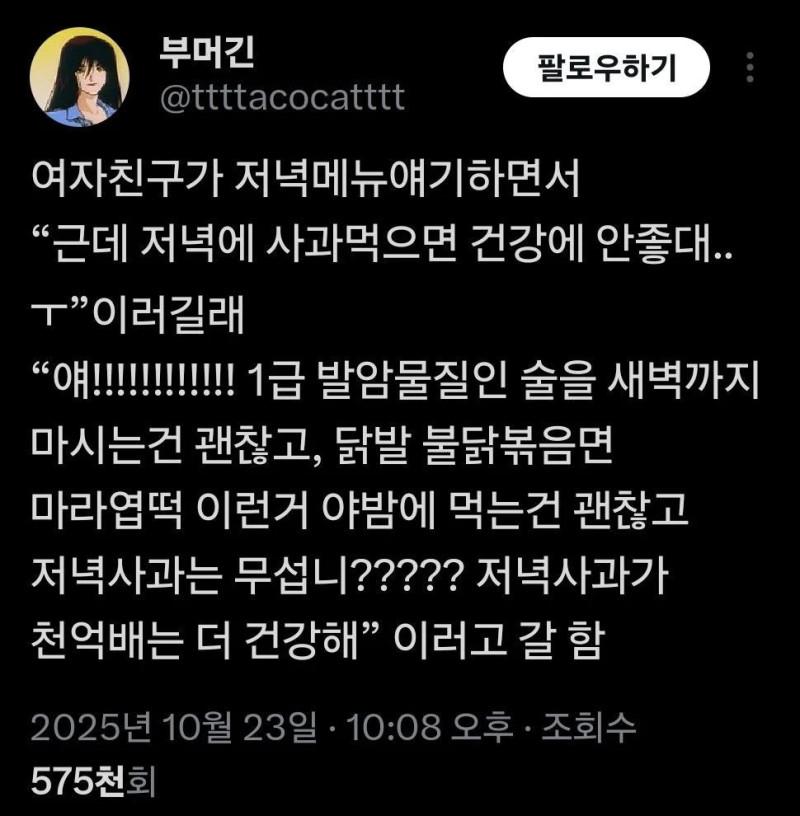
Task: Open the post's three-dot overflow menu
Action: [751, 68]
